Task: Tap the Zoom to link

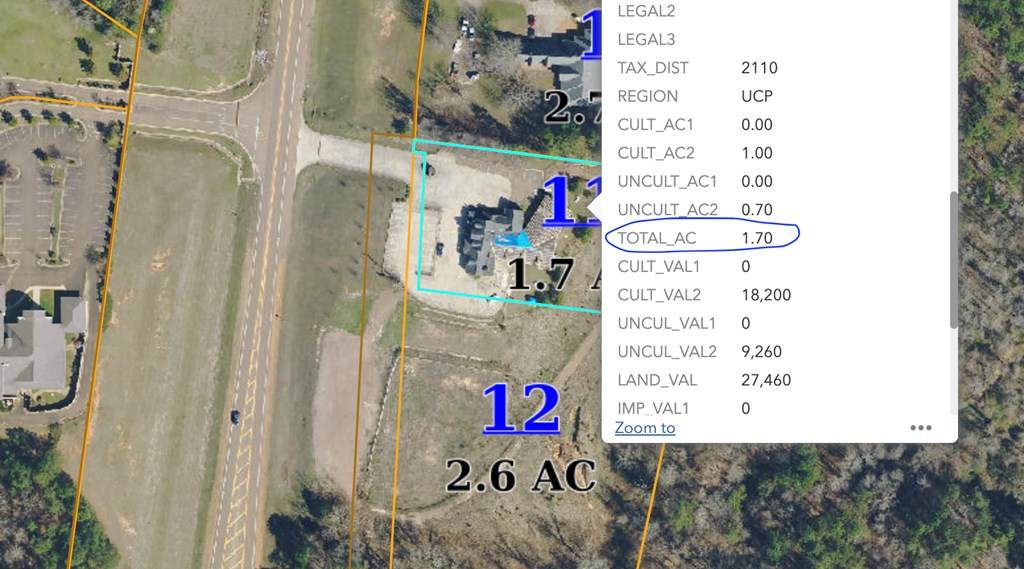Action: pyautogui.click(x=645, y=428)
